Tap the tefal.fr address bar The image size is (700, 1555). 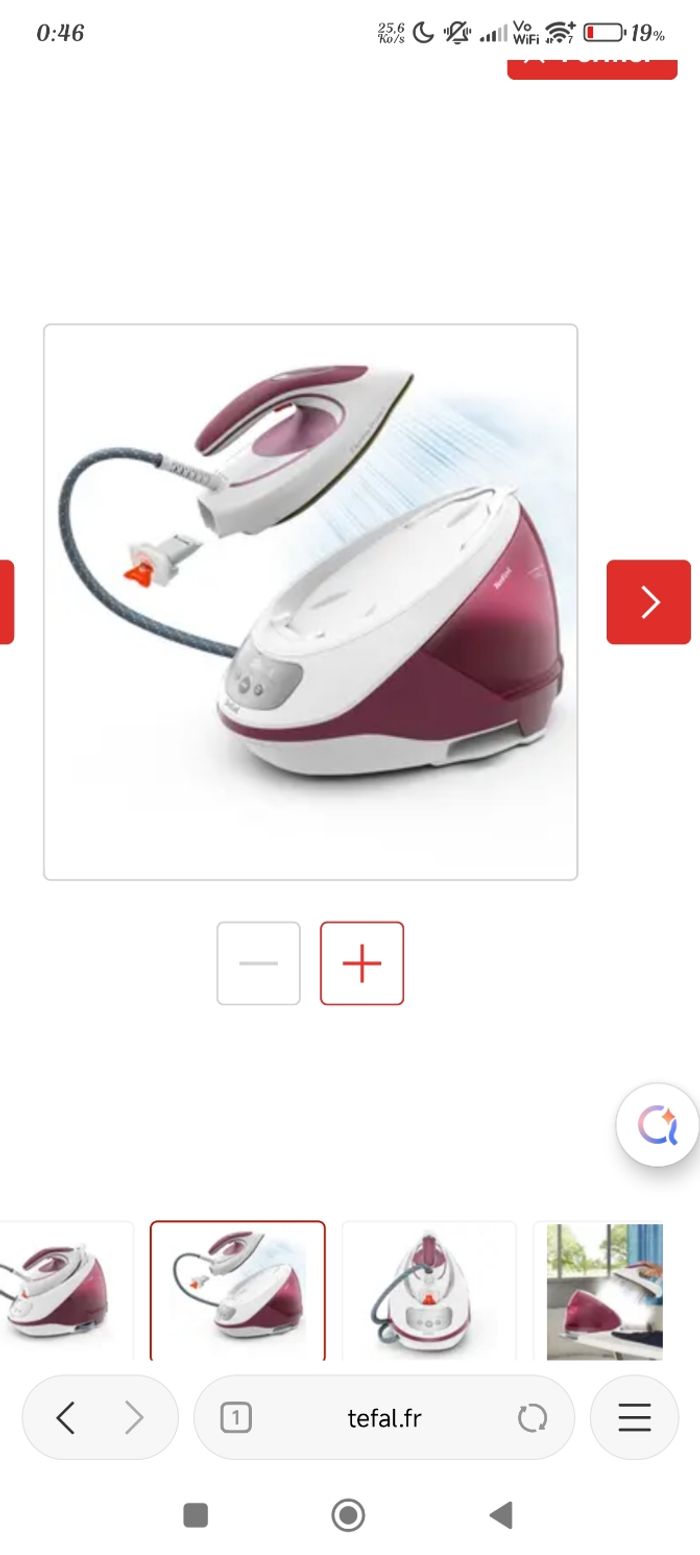tap(384, 1417)
